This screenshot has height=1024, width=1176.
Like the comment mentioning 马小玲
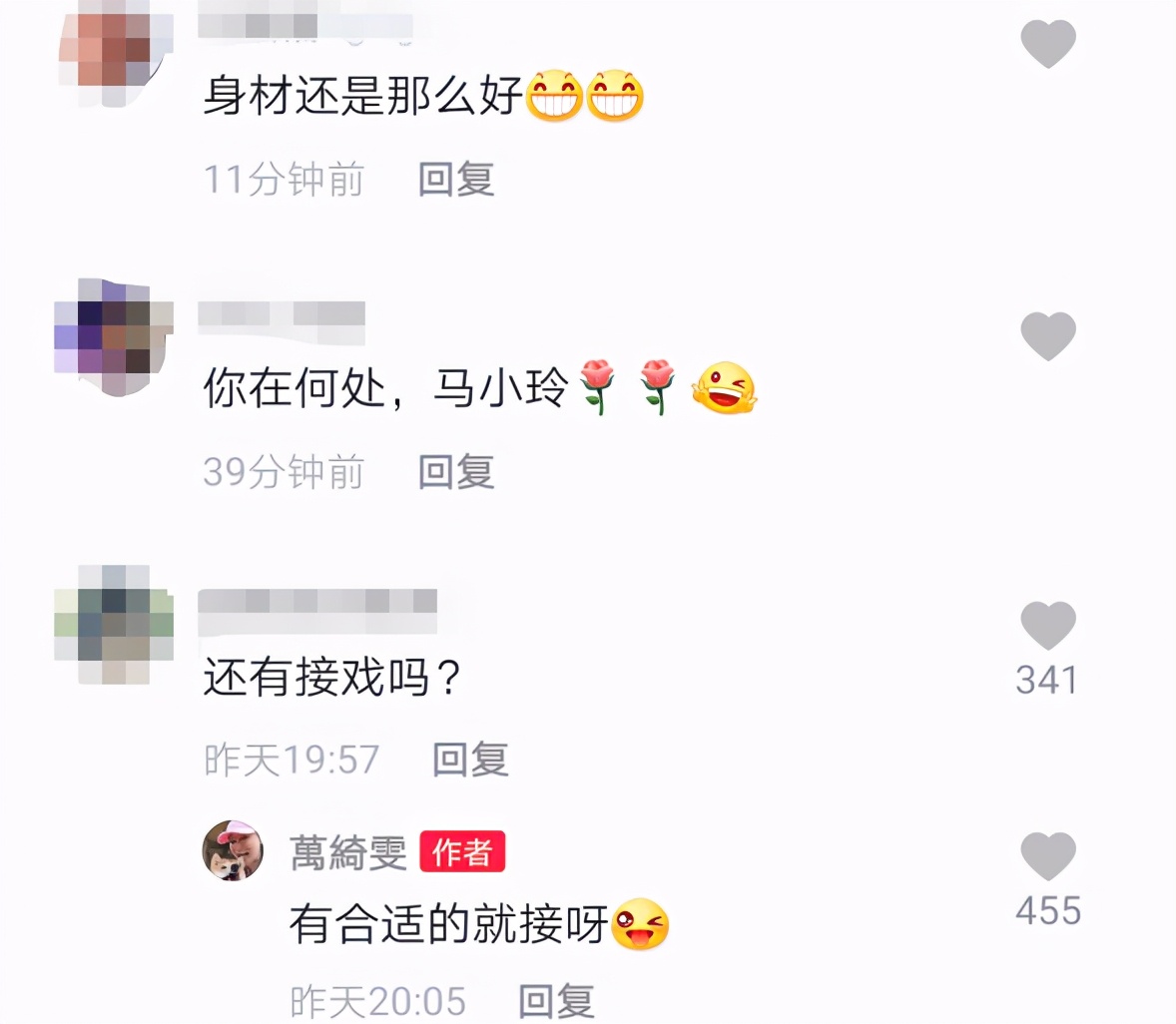point(1047,335)
